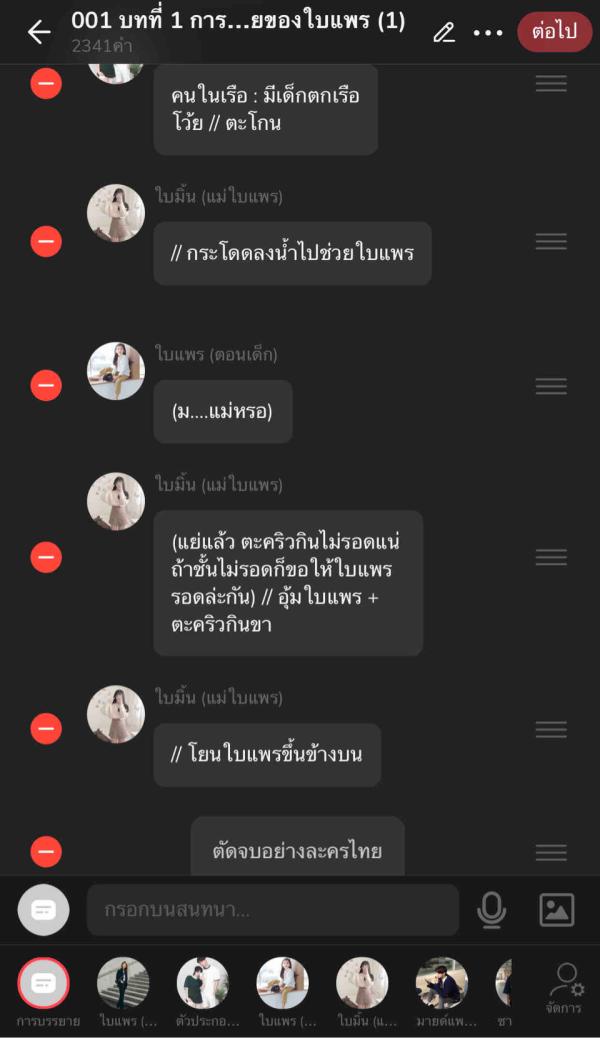
Task: Delete the message (ม....แม่หรอ)
Action: [x=46, y=384]
